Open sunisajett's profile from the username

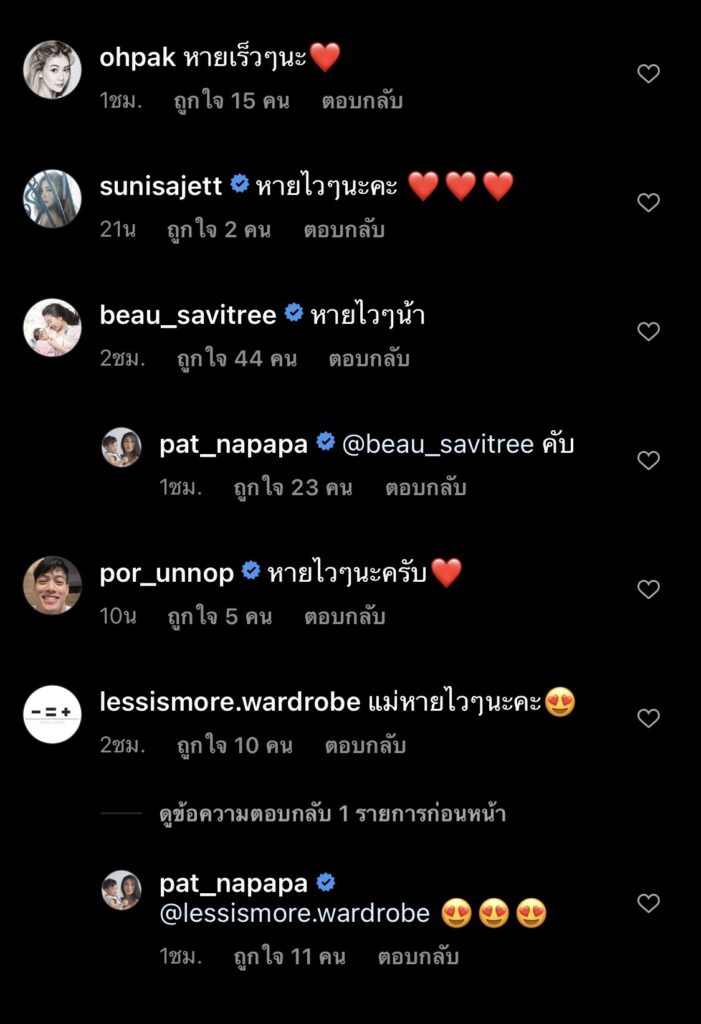pyautogui.click(x=160, y=186)
